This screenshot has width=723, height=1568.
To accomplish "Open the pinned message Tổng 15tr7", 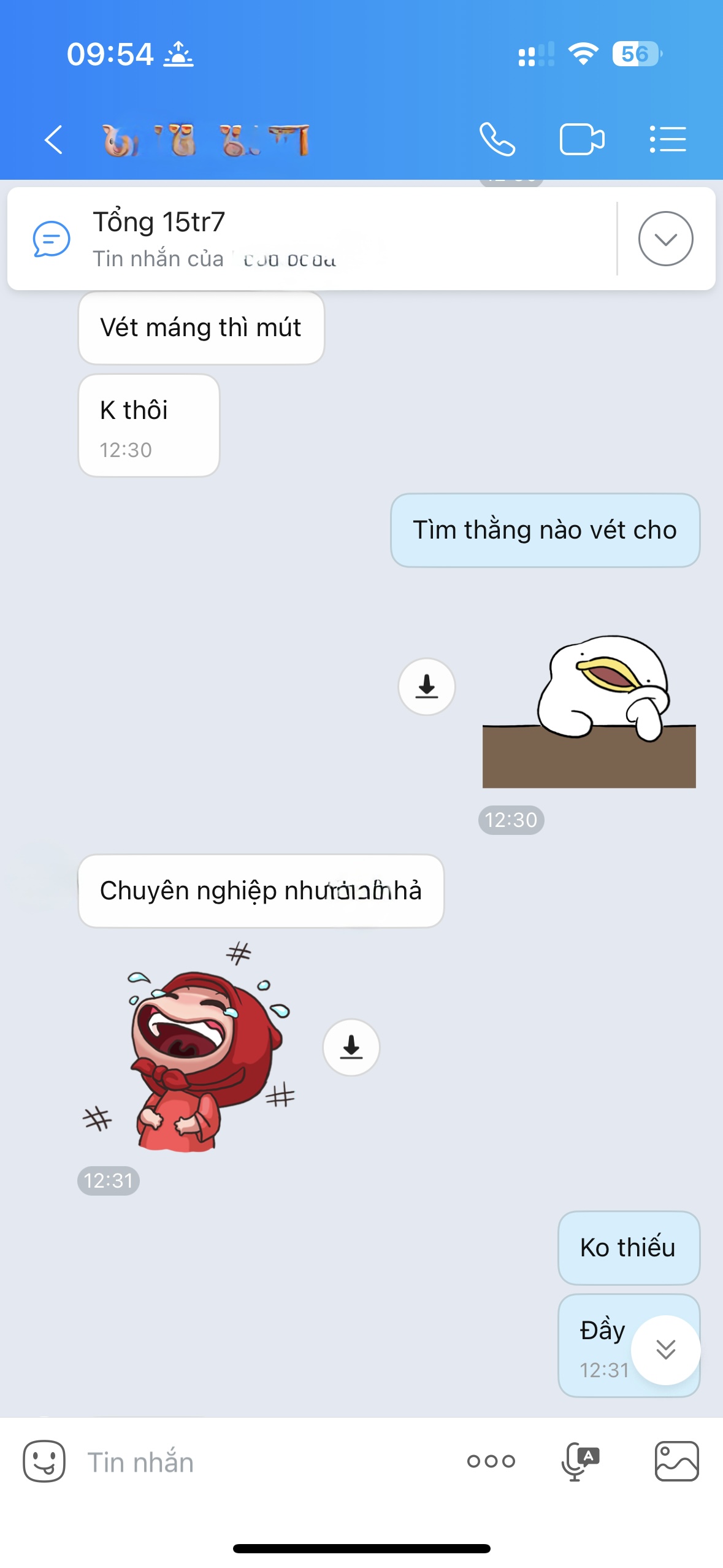I will 307,238.
